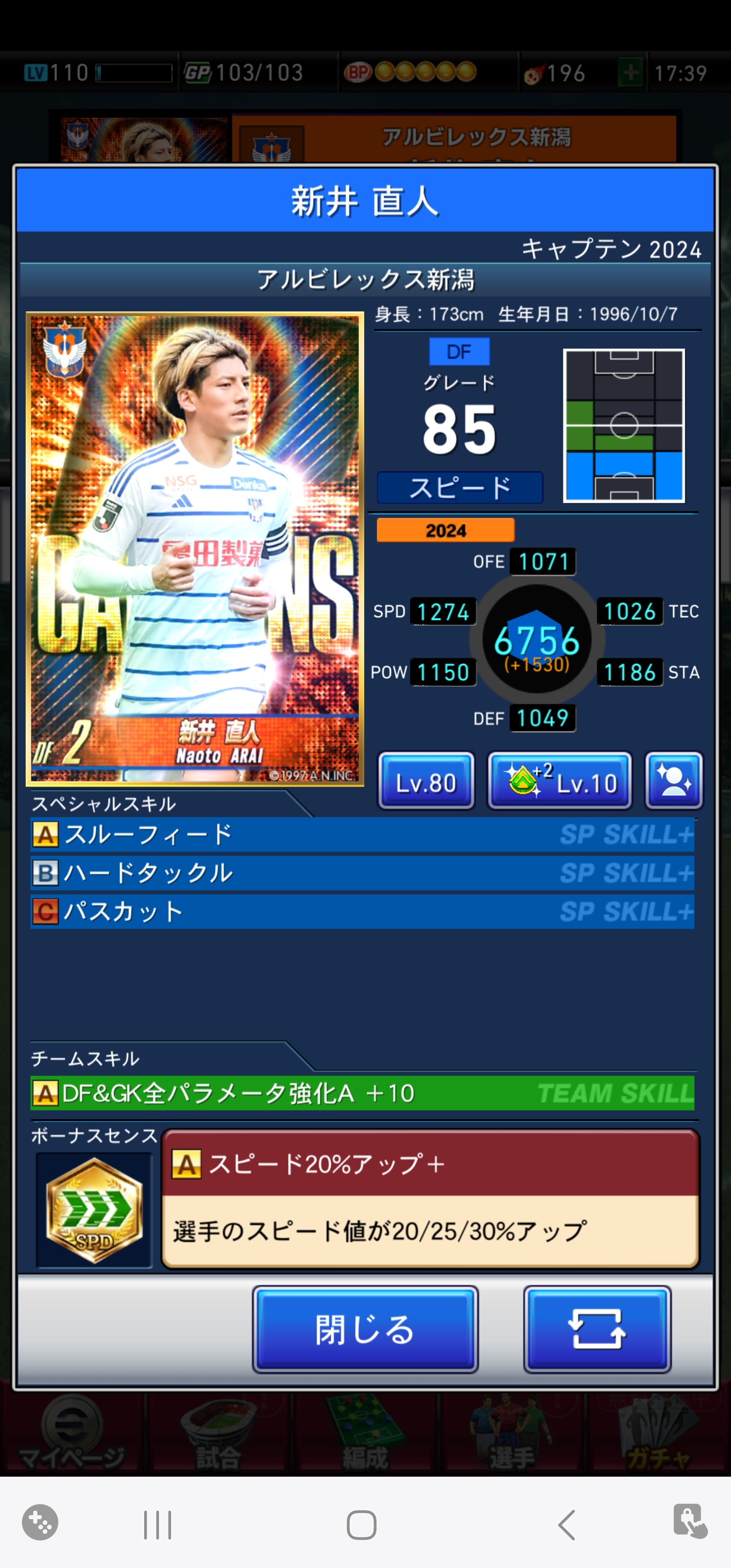Tap the SPD bonus sense badge

point(94,1210)
